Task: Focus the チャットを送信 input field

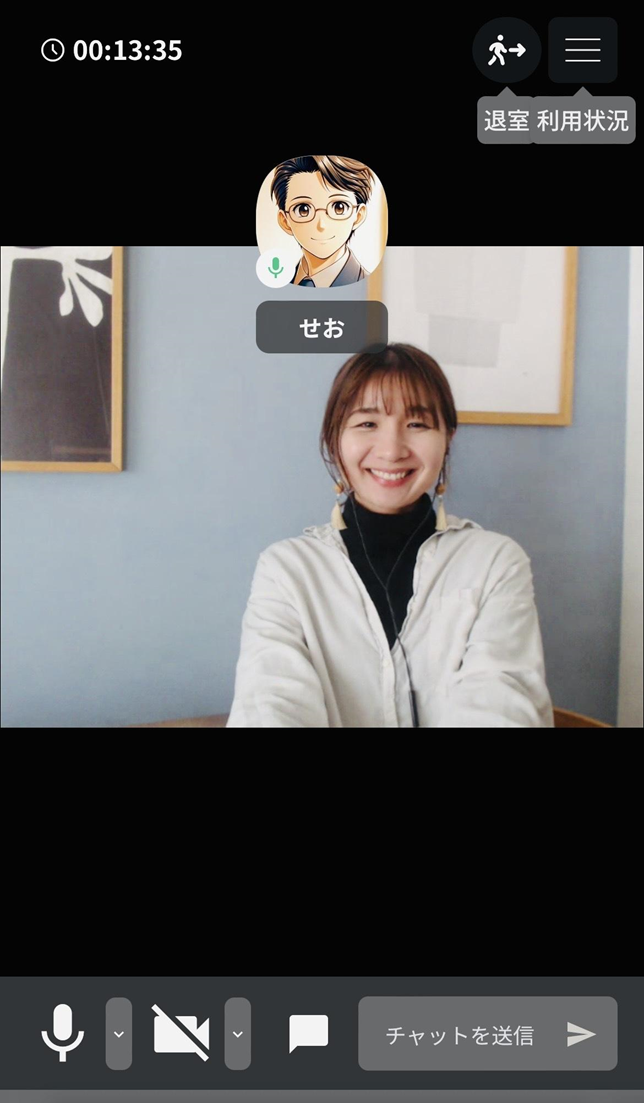Action: pos(458,1034)
